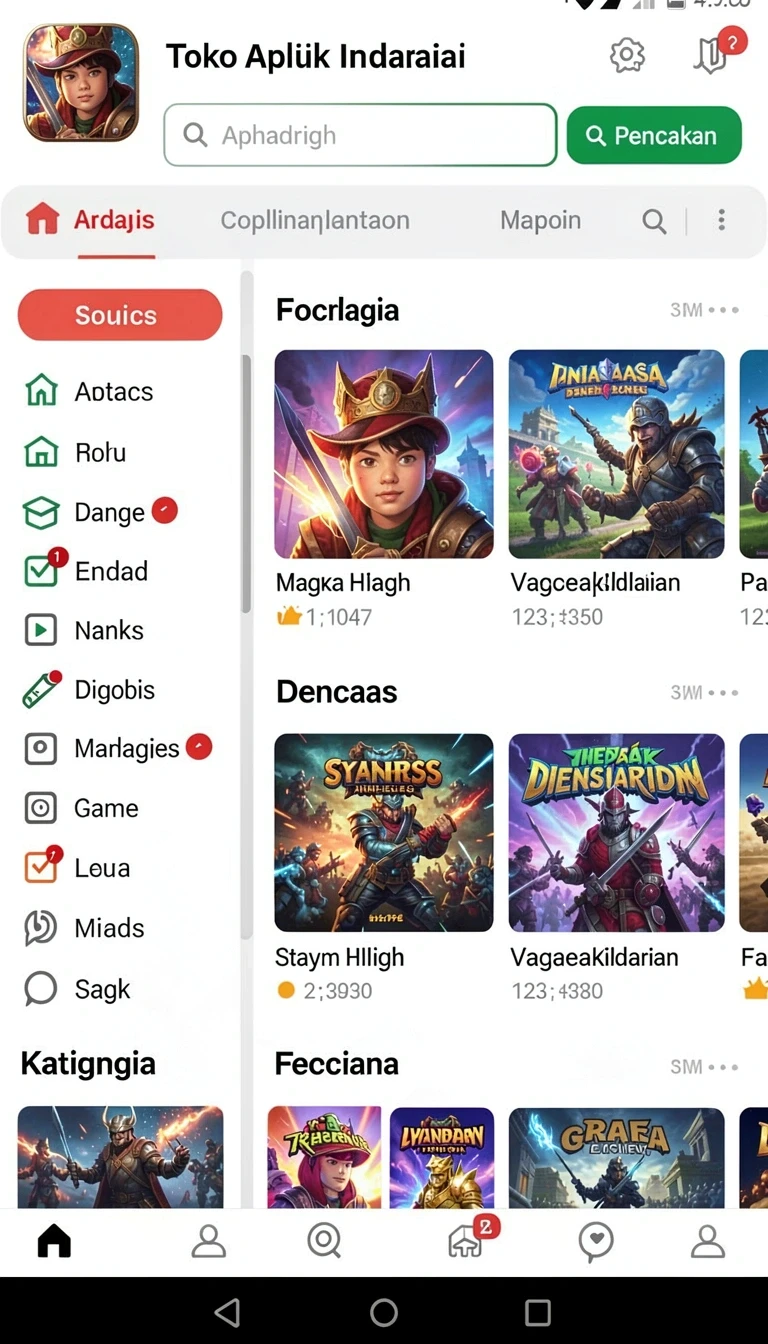Screen dimensions: 768x1344
Task: Go to Marlagies in the sidebar
Action: pos(117,748)
